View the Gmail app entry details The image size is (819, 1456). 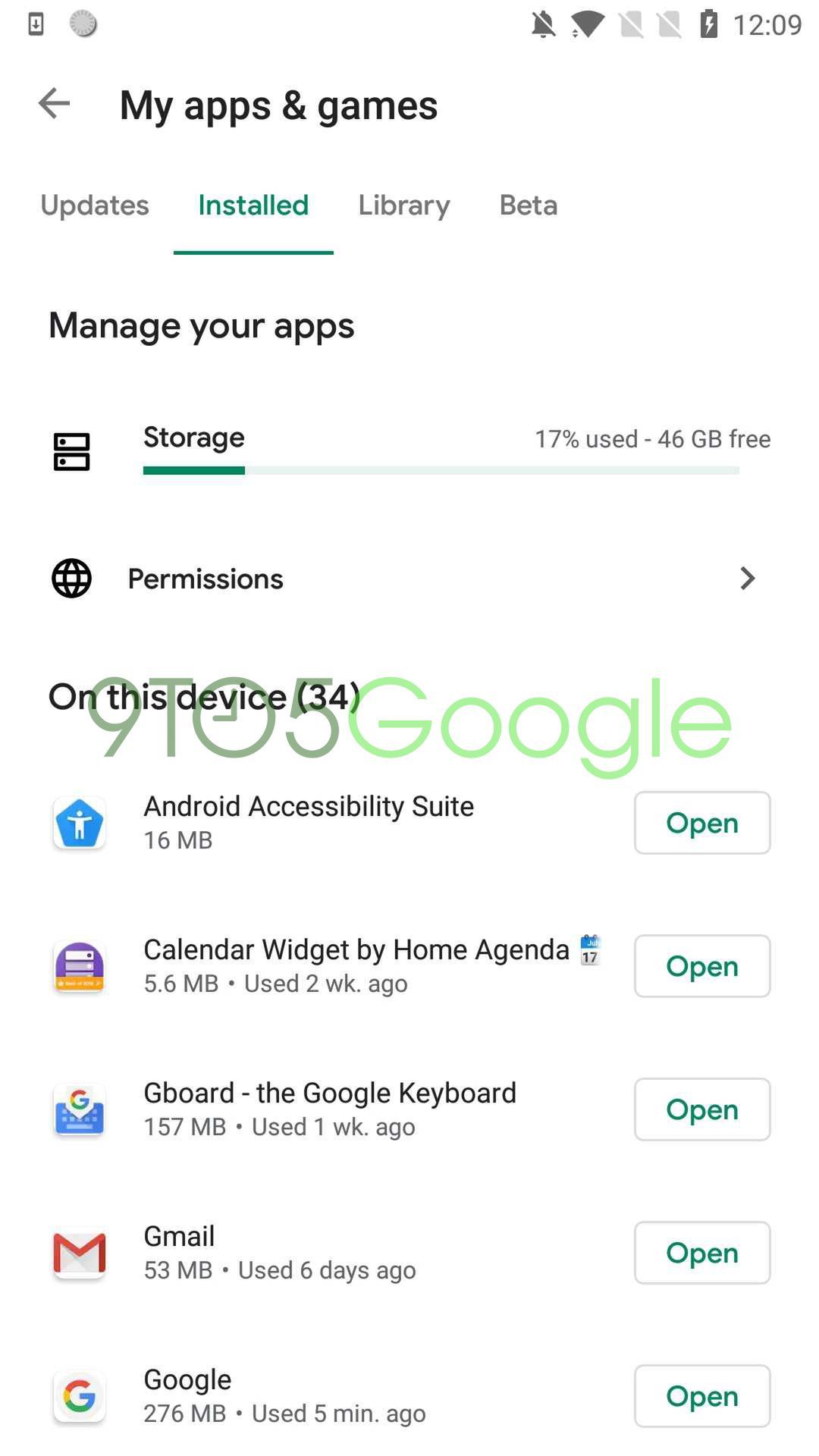[x=279, y=1251]
